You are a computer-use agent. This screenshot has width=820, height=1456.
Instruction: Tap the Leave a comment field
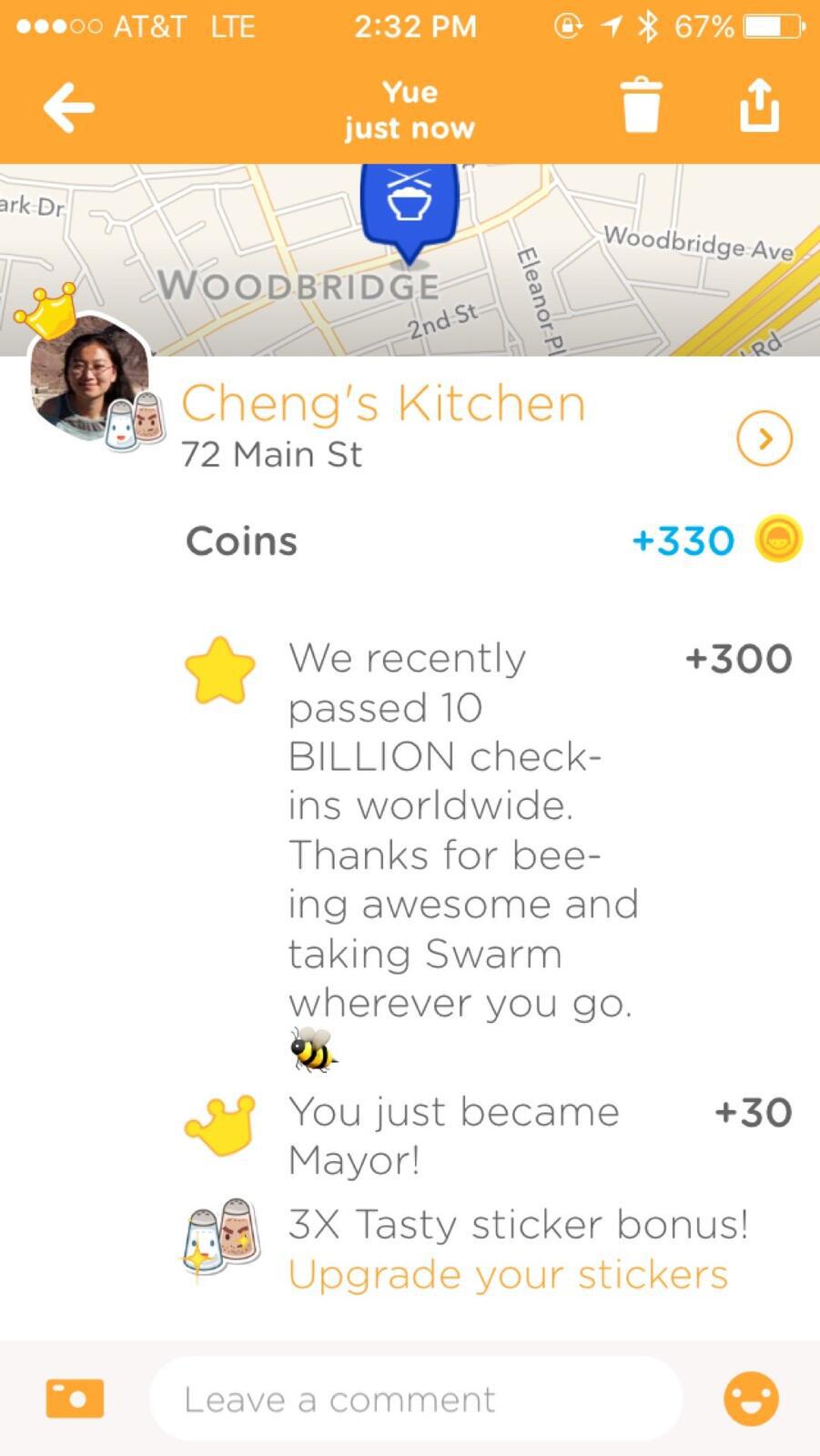tap(415, 1399)
